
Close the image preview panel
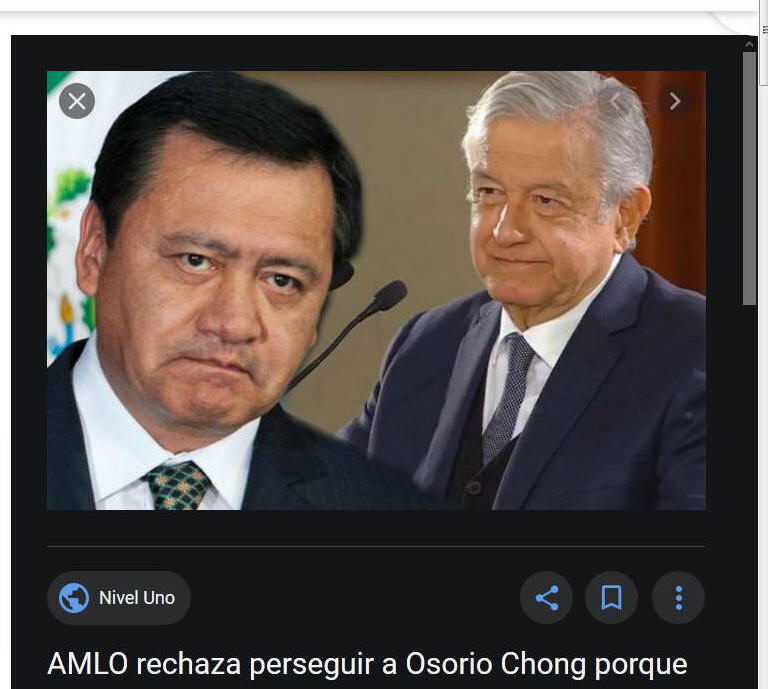click(x=77, y=101)
